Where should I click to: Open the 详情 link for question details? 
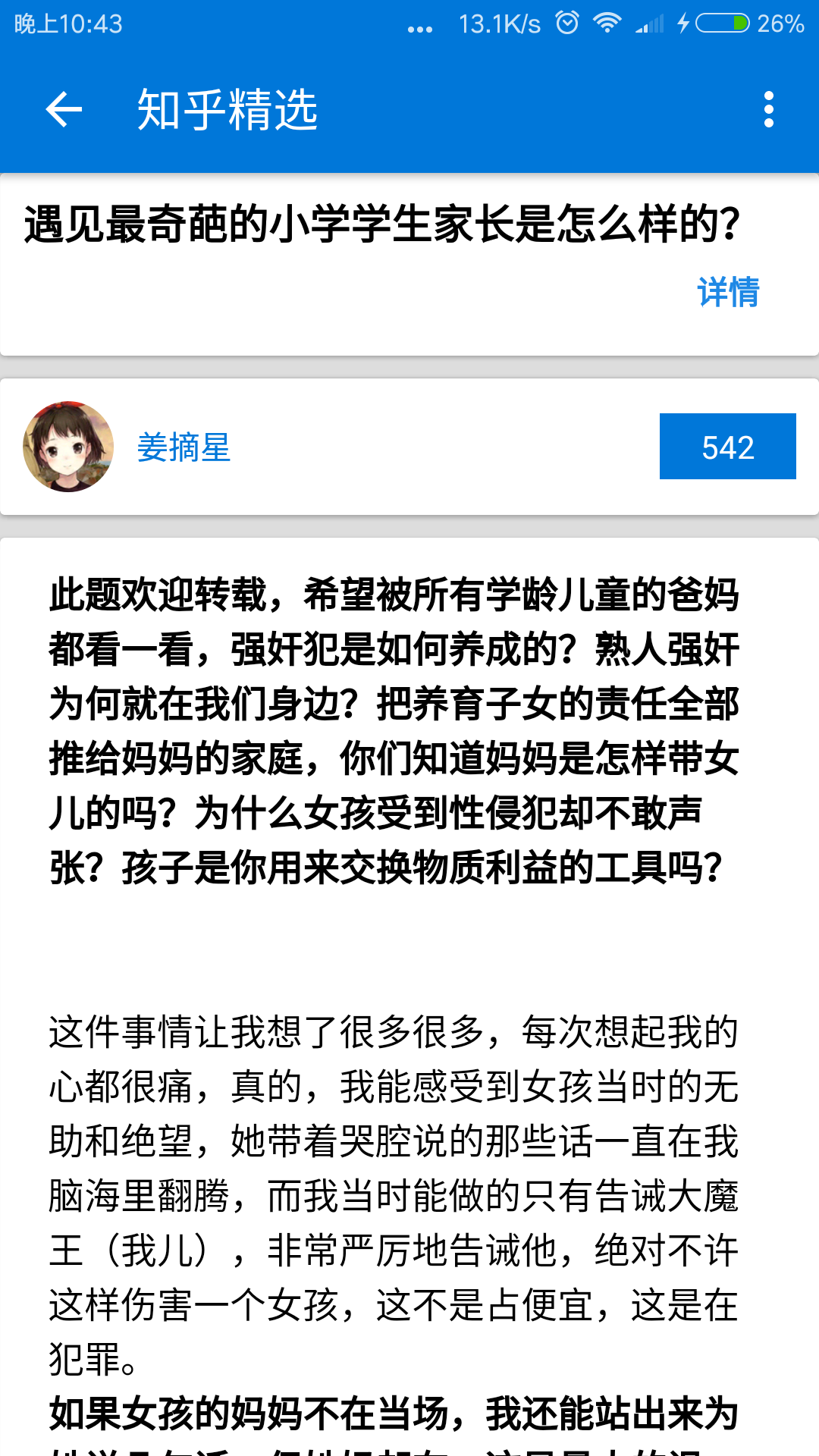click(x=728, y=292)
